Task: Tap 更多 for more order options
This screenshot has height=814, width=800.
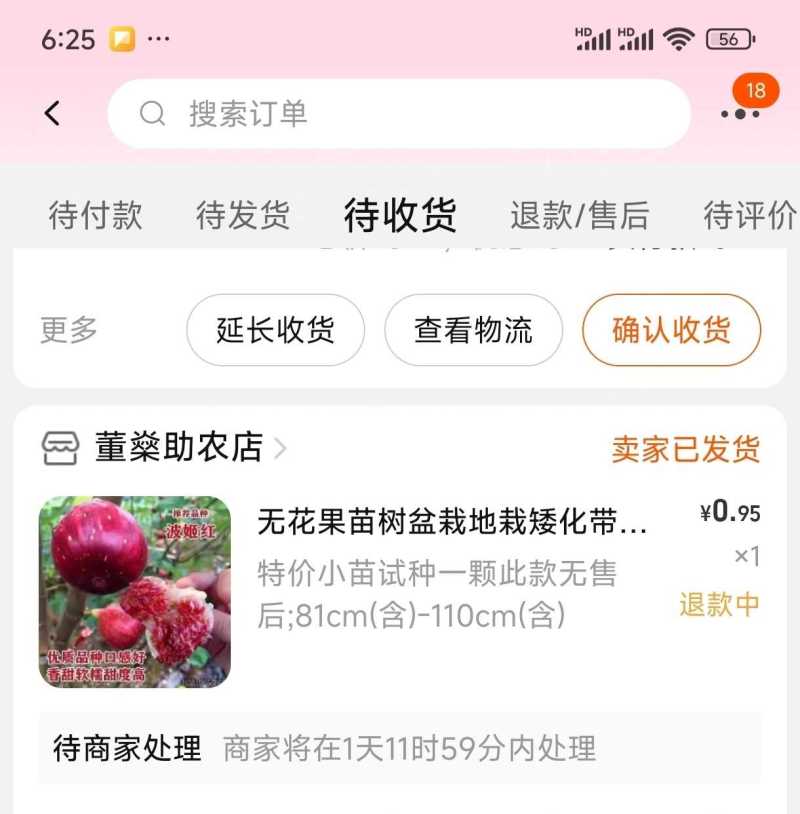Action: click(x=69, y=330)
